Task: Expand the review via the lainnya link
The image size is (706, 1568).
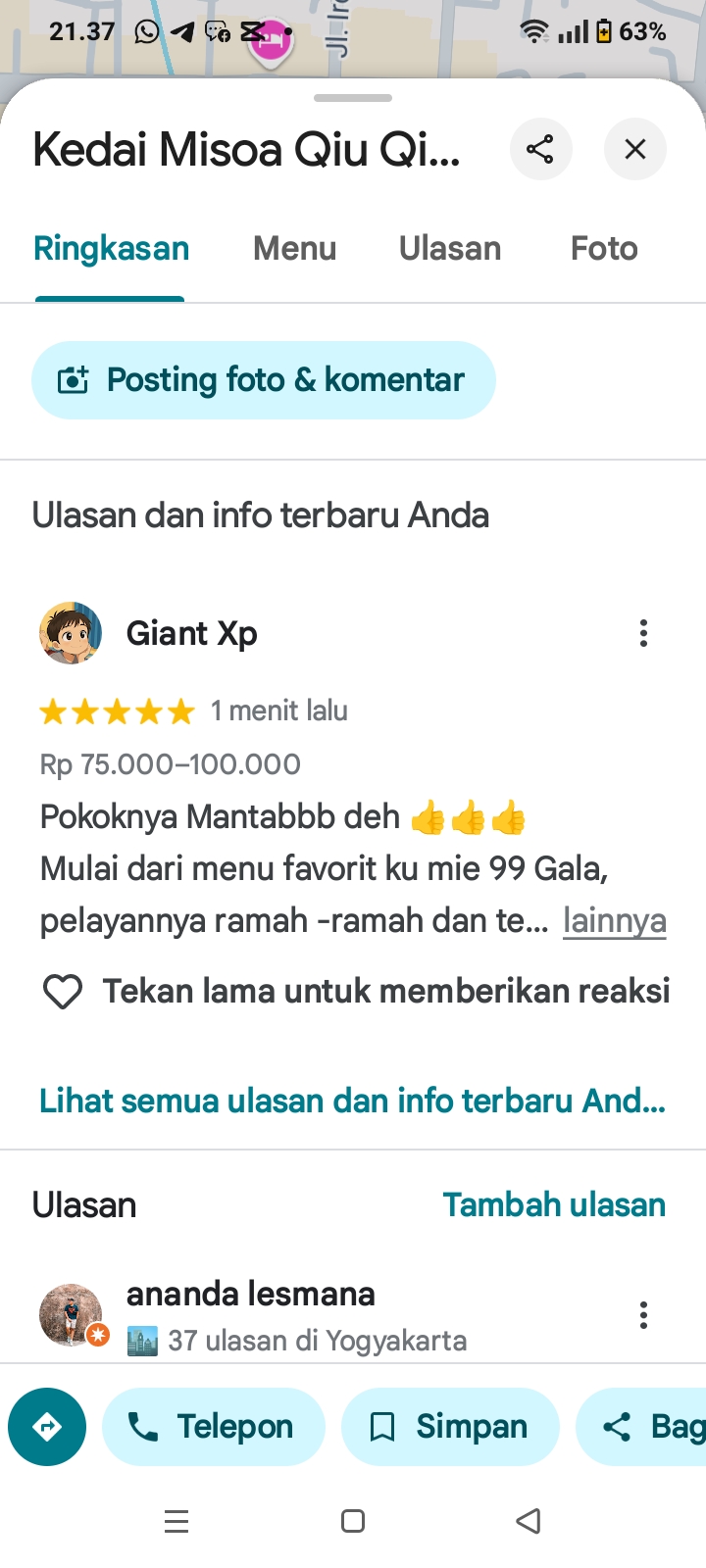Action: coord(615,921)
